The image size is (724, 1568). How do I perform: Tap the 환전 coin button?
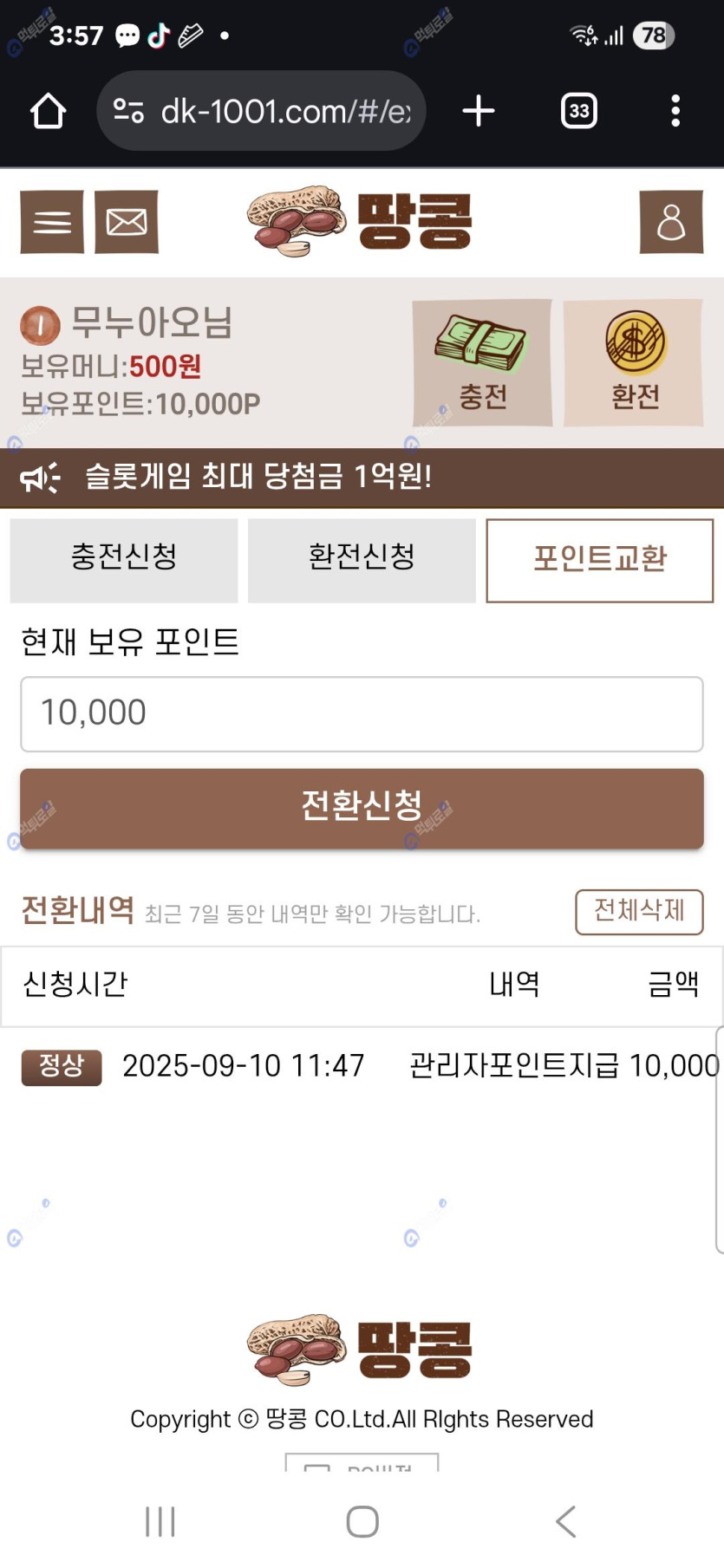pyautogui.click(x=634, y=362)
